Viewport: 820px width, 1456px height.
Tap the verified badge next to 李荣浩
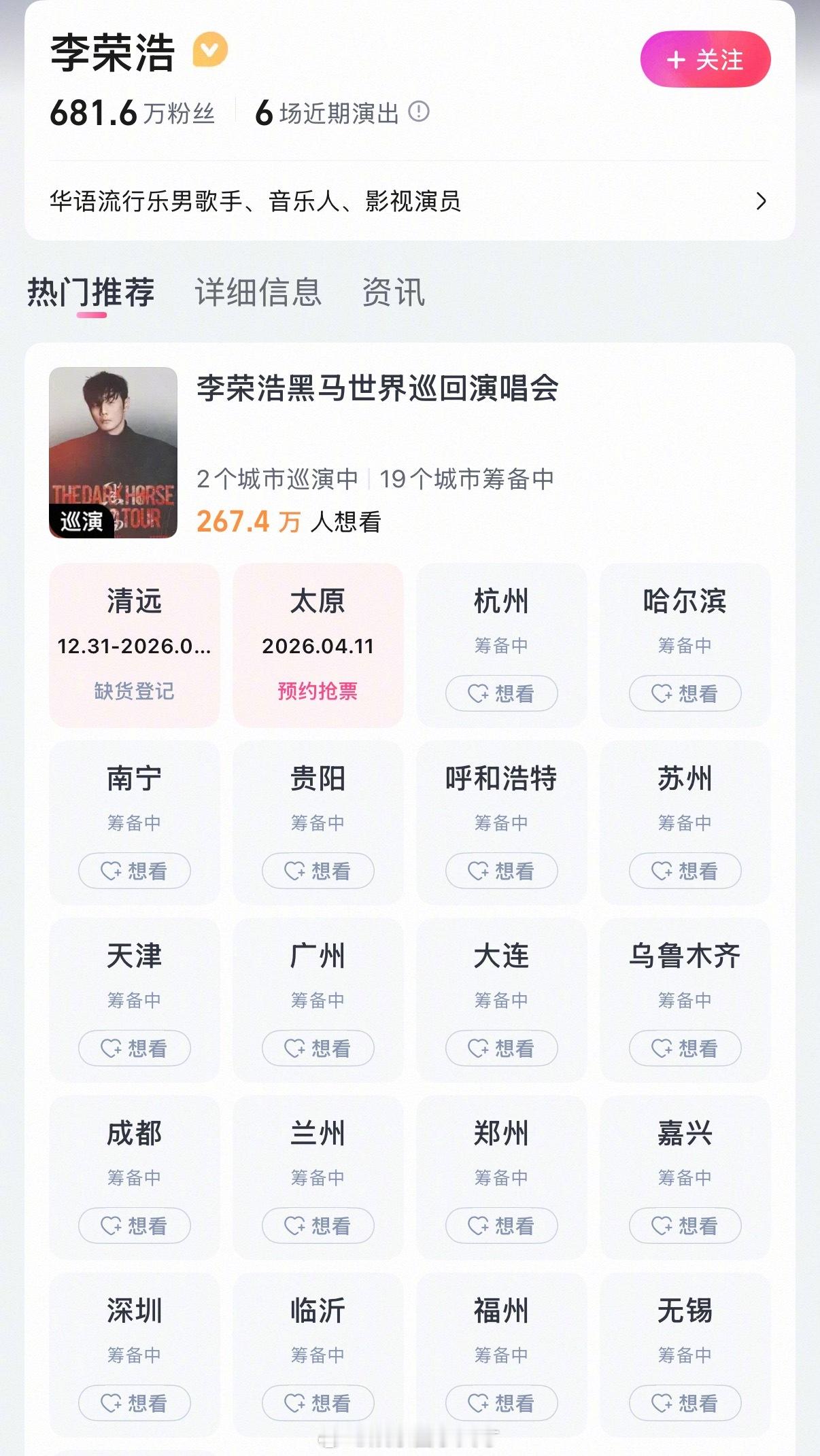(x=209, y=49)
